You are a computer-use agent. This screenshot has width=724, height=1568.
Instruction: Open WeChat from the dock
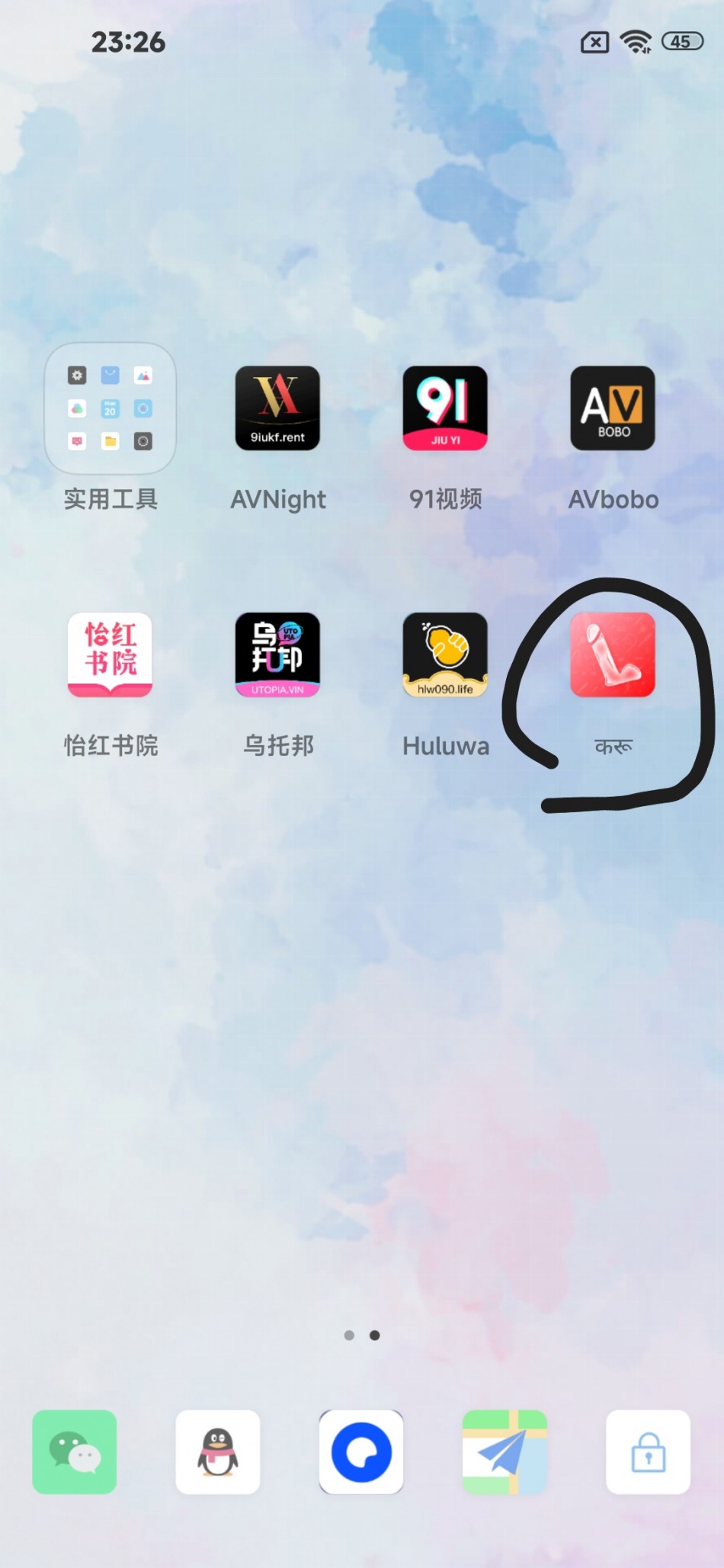(75, 1451)
